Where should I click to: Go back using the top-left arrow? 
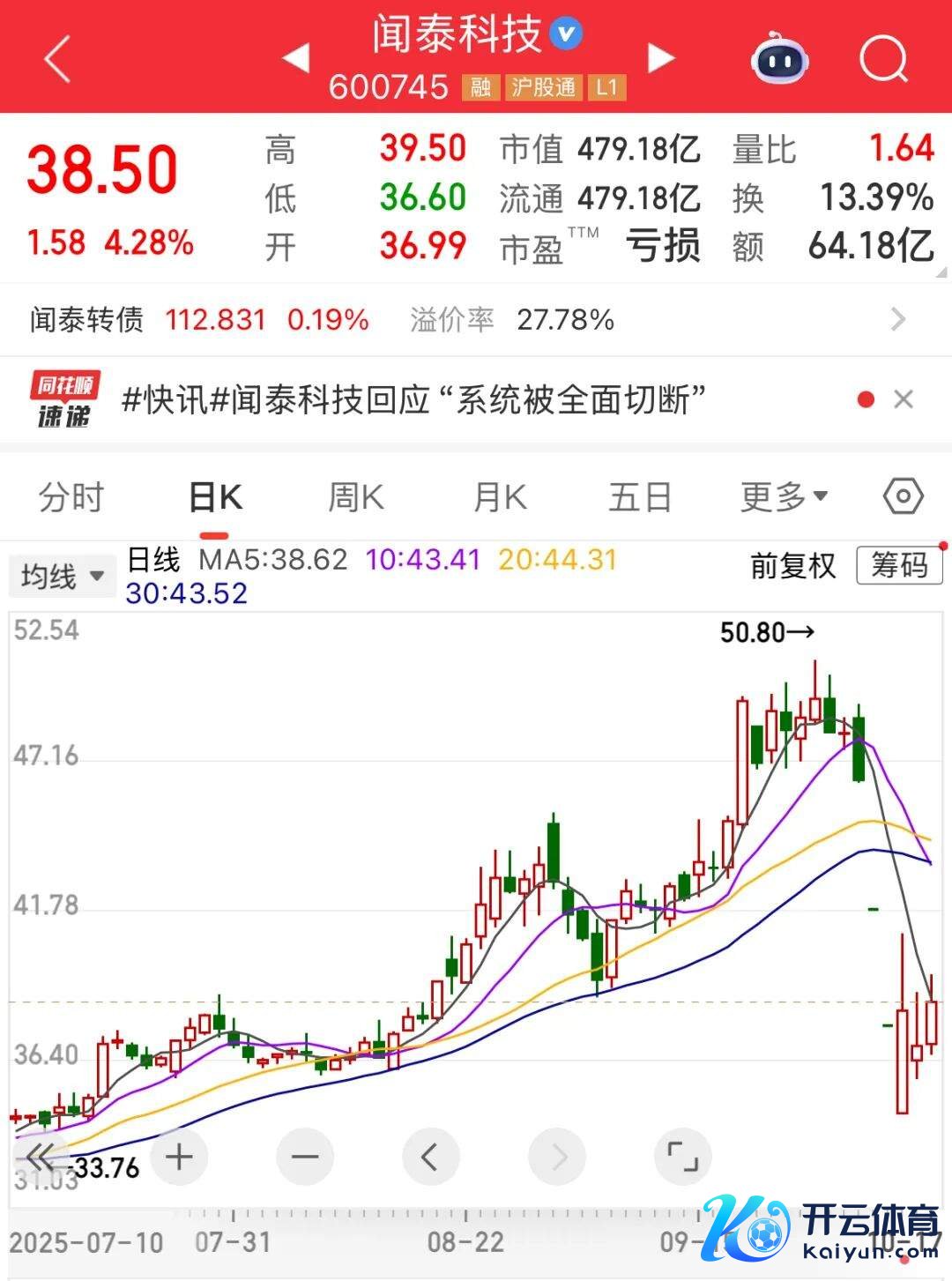click(57, 60)
